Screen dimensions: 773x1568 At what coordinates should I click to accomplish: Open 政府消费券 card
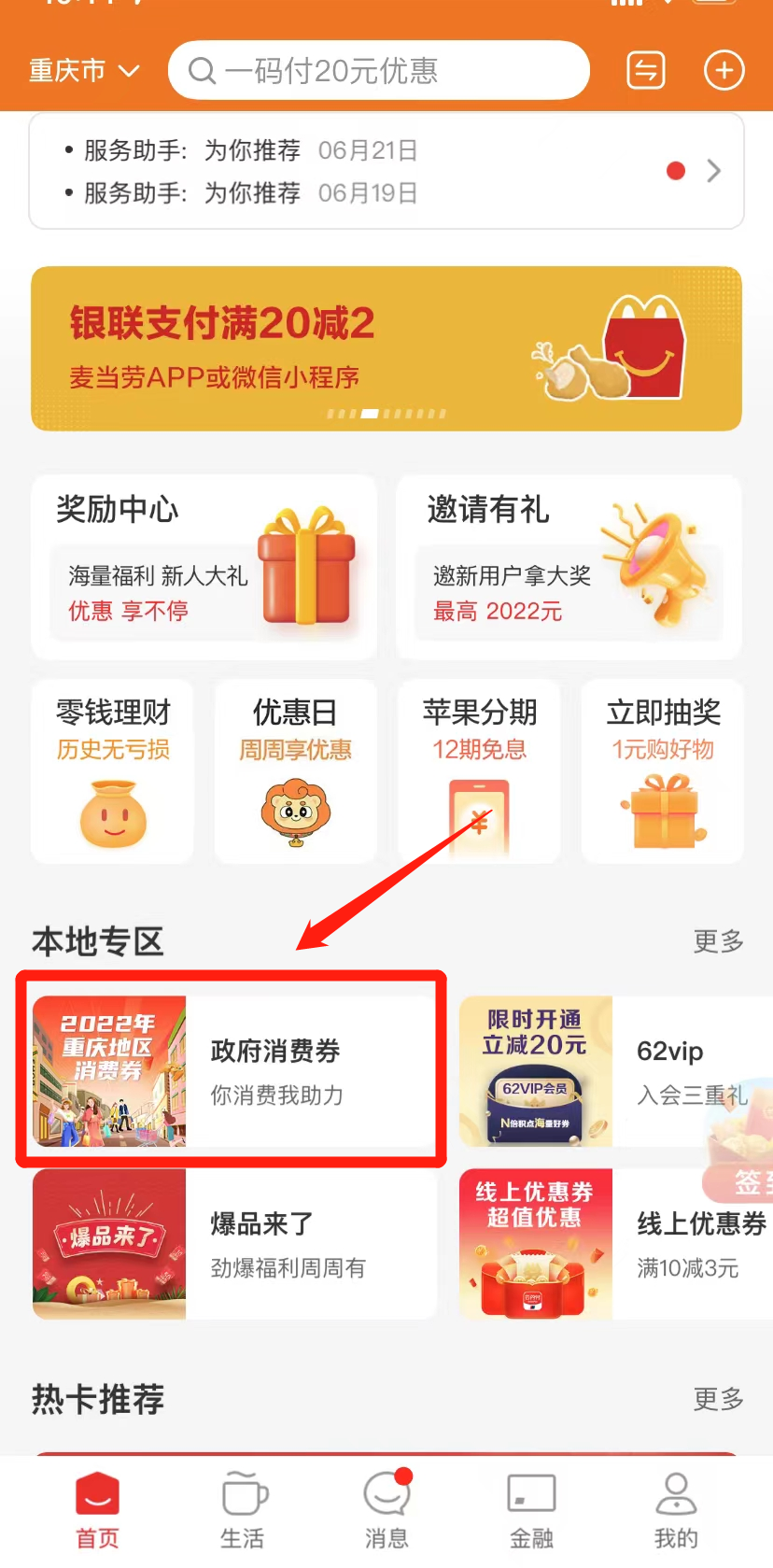click(x=233, y=1071)
